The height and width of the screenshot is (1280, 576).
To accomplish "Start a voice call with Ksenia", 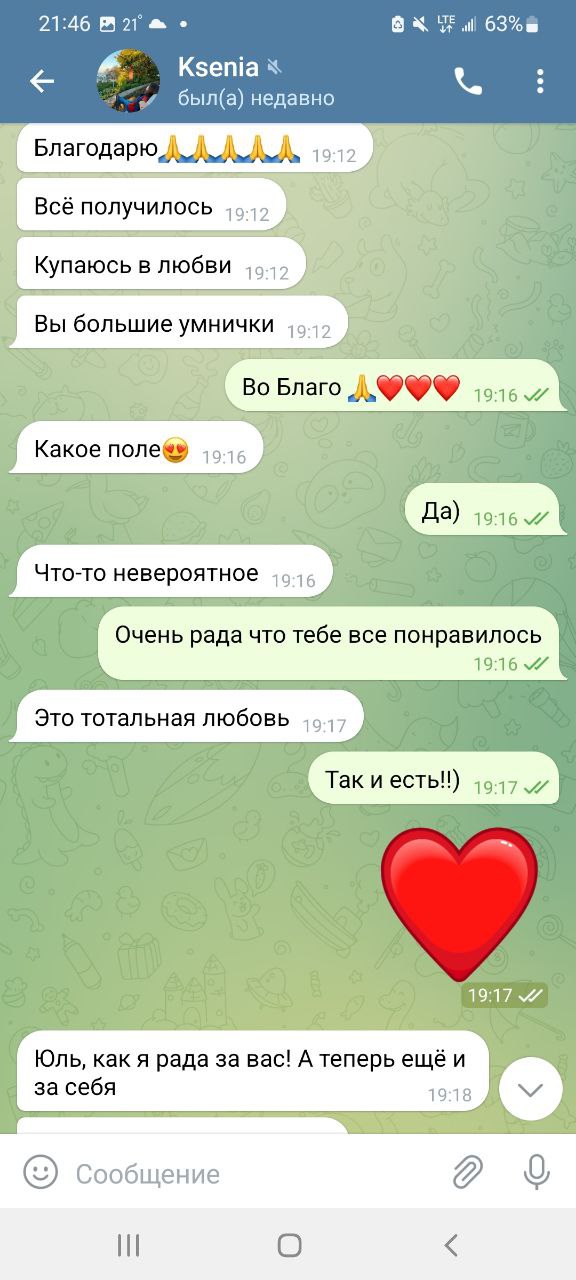I will [468, 81].
